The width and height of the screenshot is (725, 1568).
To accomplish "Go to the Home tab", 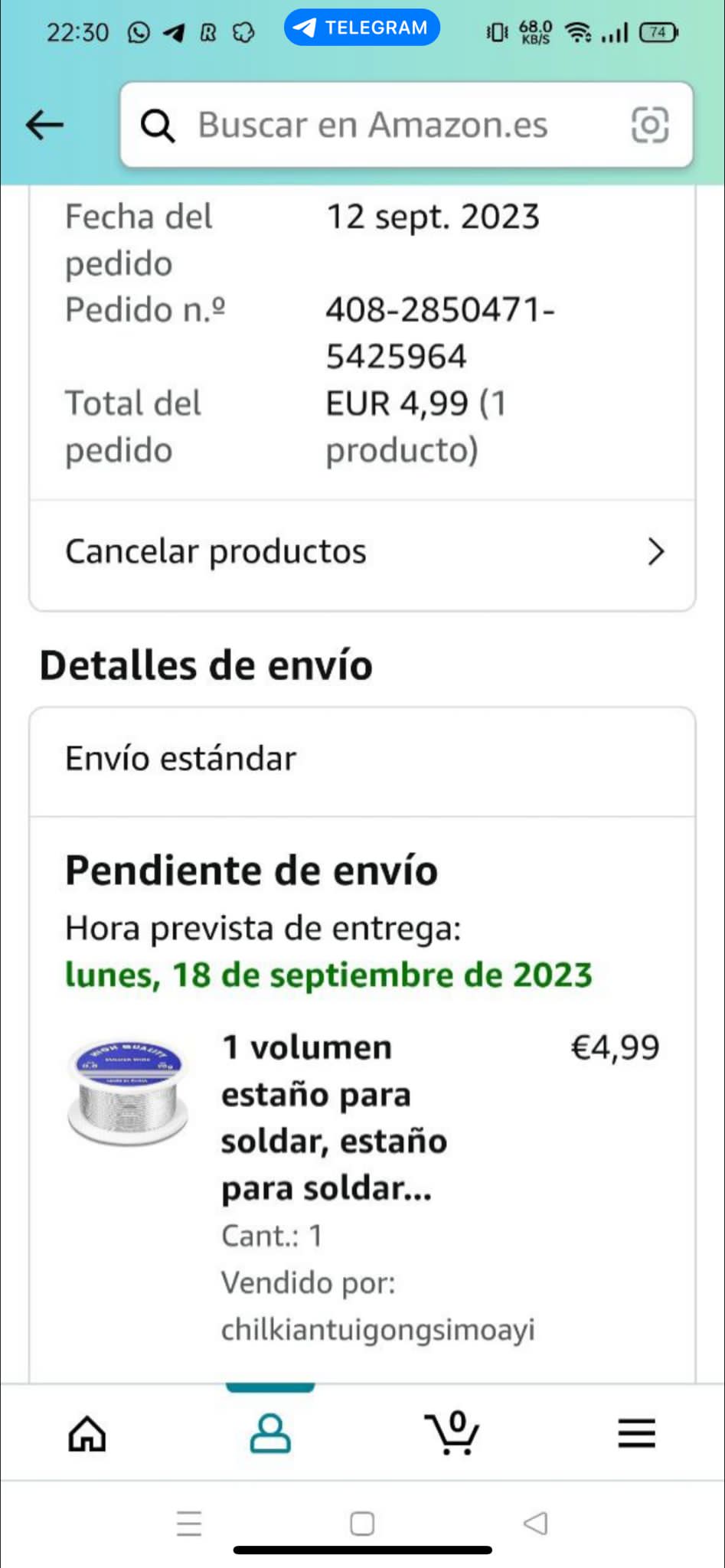I will click(x=87, y=1433).
